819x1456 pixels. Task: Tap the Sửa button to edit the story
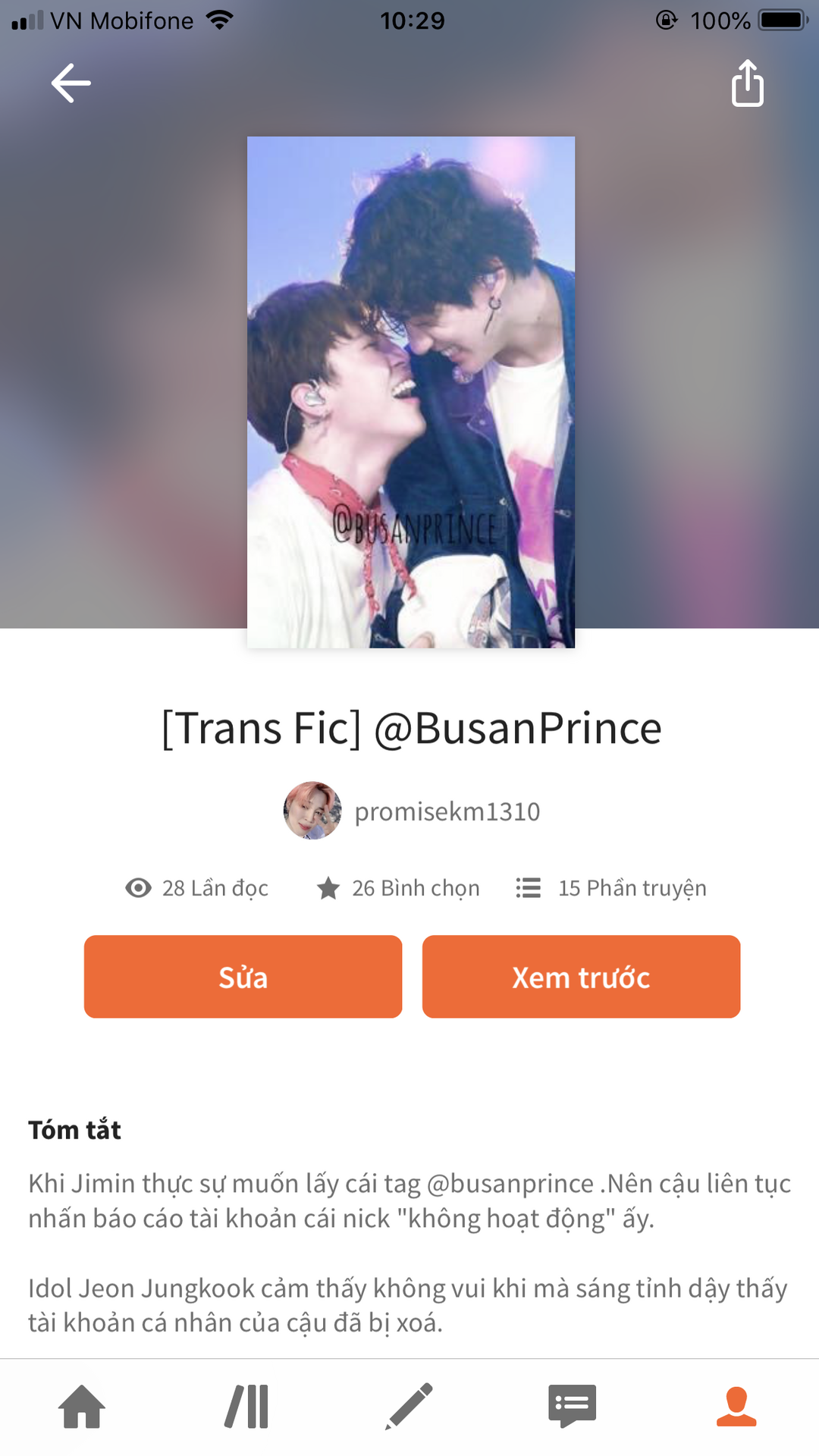pos(243,977)
